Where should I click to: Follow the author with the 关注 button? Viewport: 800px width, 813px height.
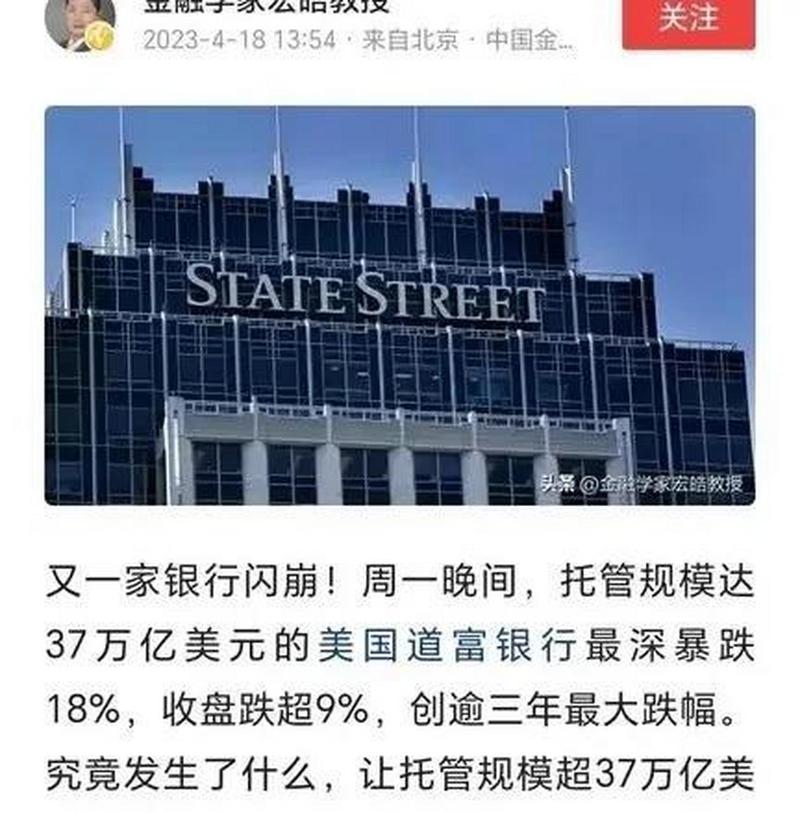688,20
